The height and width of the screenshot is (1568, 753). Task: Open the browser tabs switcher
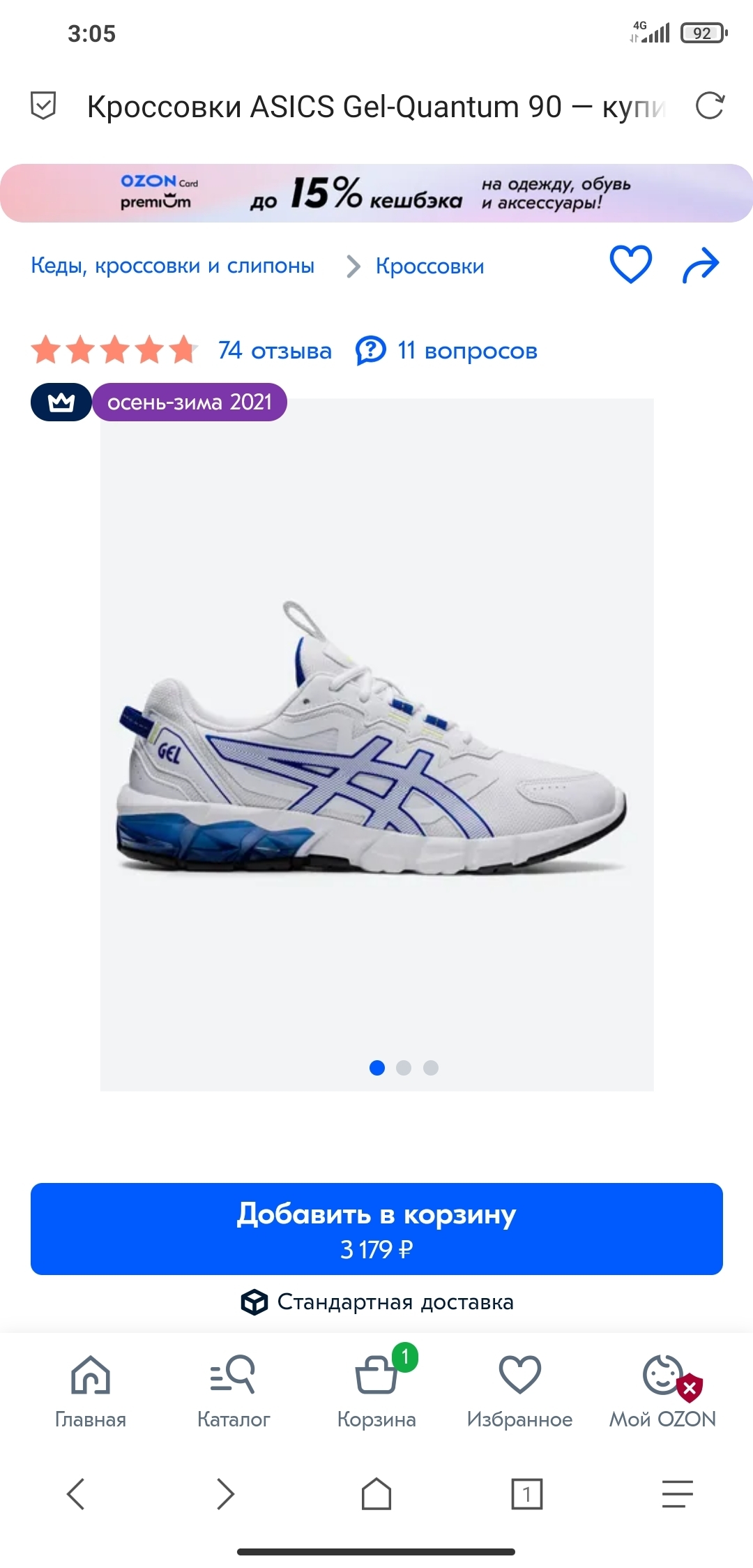(x=526, y=1494)
